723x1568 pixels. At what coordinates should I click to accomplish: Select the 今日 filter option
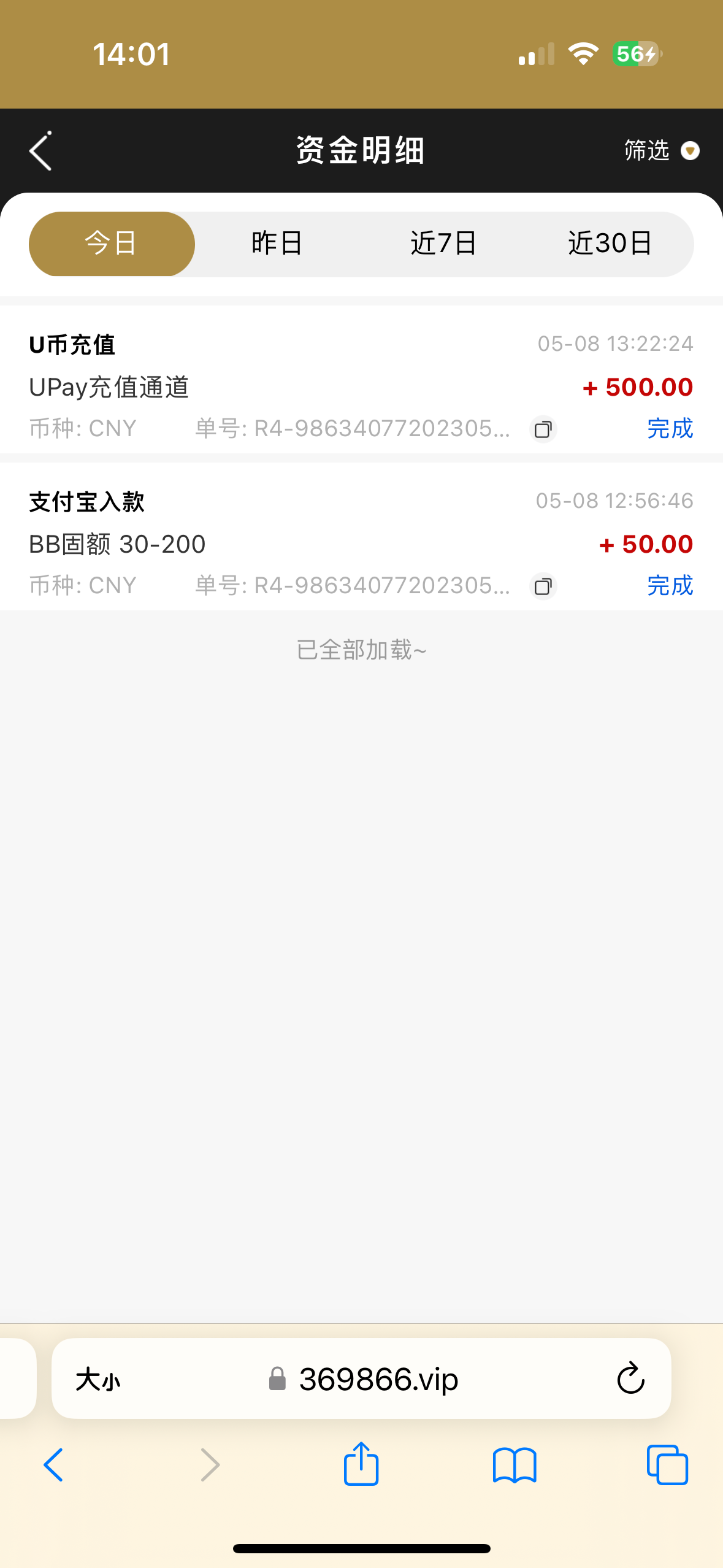(112, 243)
